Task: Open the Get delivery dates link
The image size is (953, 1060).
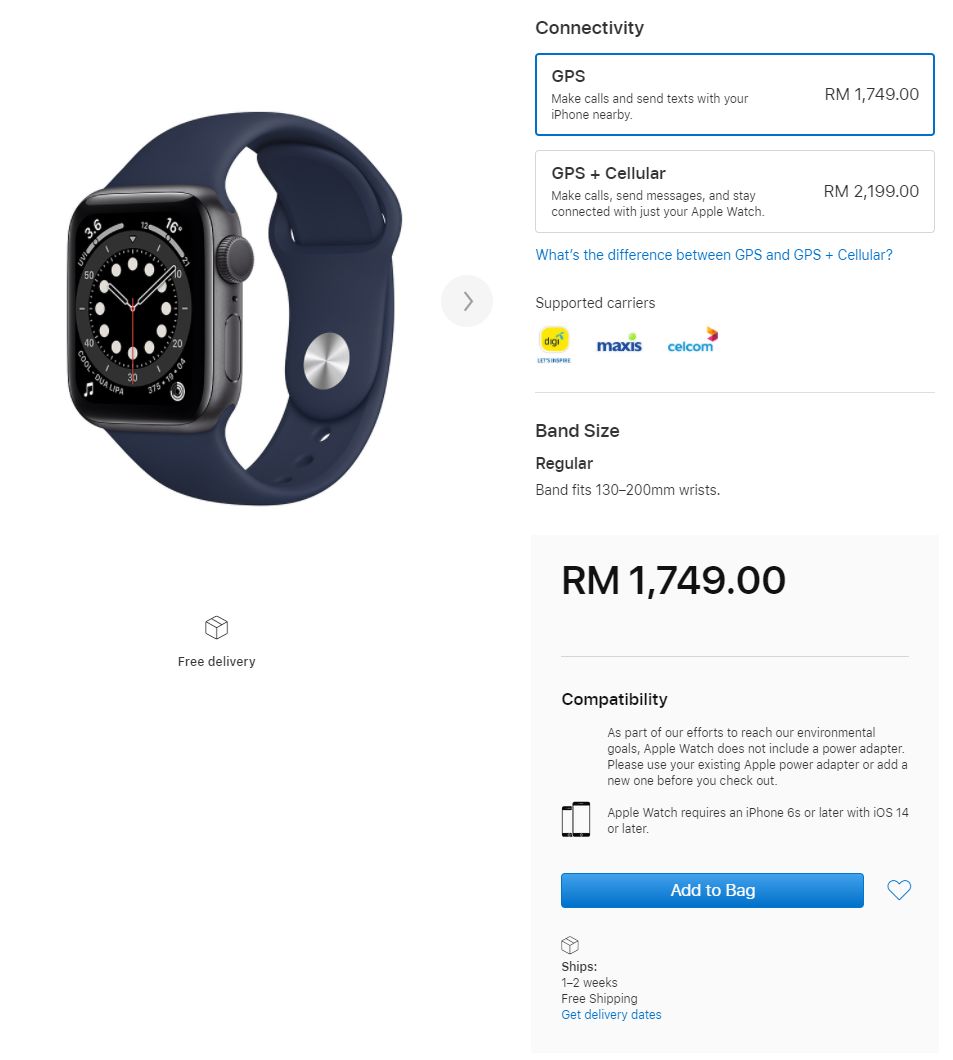Action: point(611,1014)
